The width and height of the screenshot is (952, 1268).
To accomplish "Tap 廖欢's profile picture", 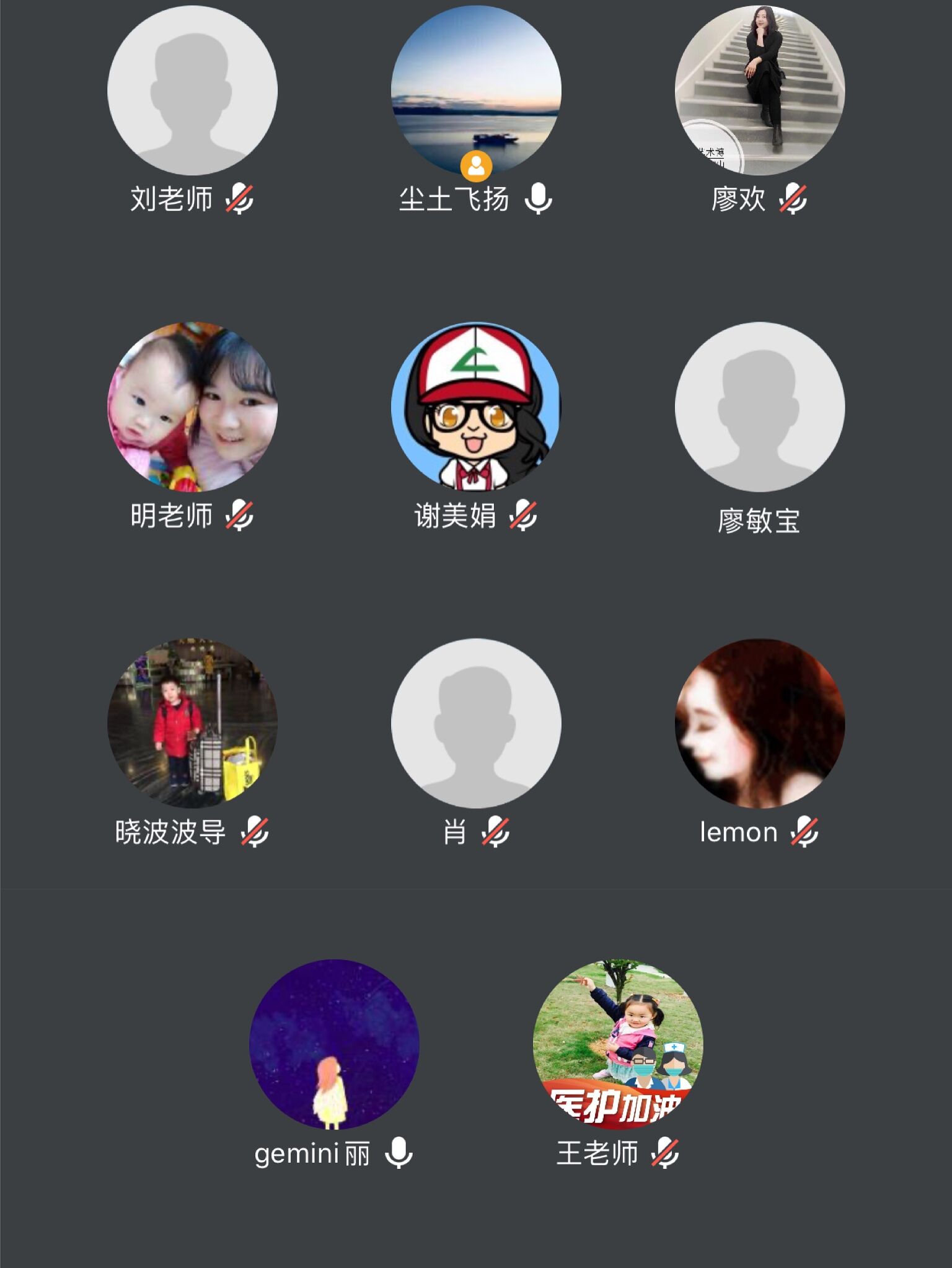I will (x=760, y=90).
